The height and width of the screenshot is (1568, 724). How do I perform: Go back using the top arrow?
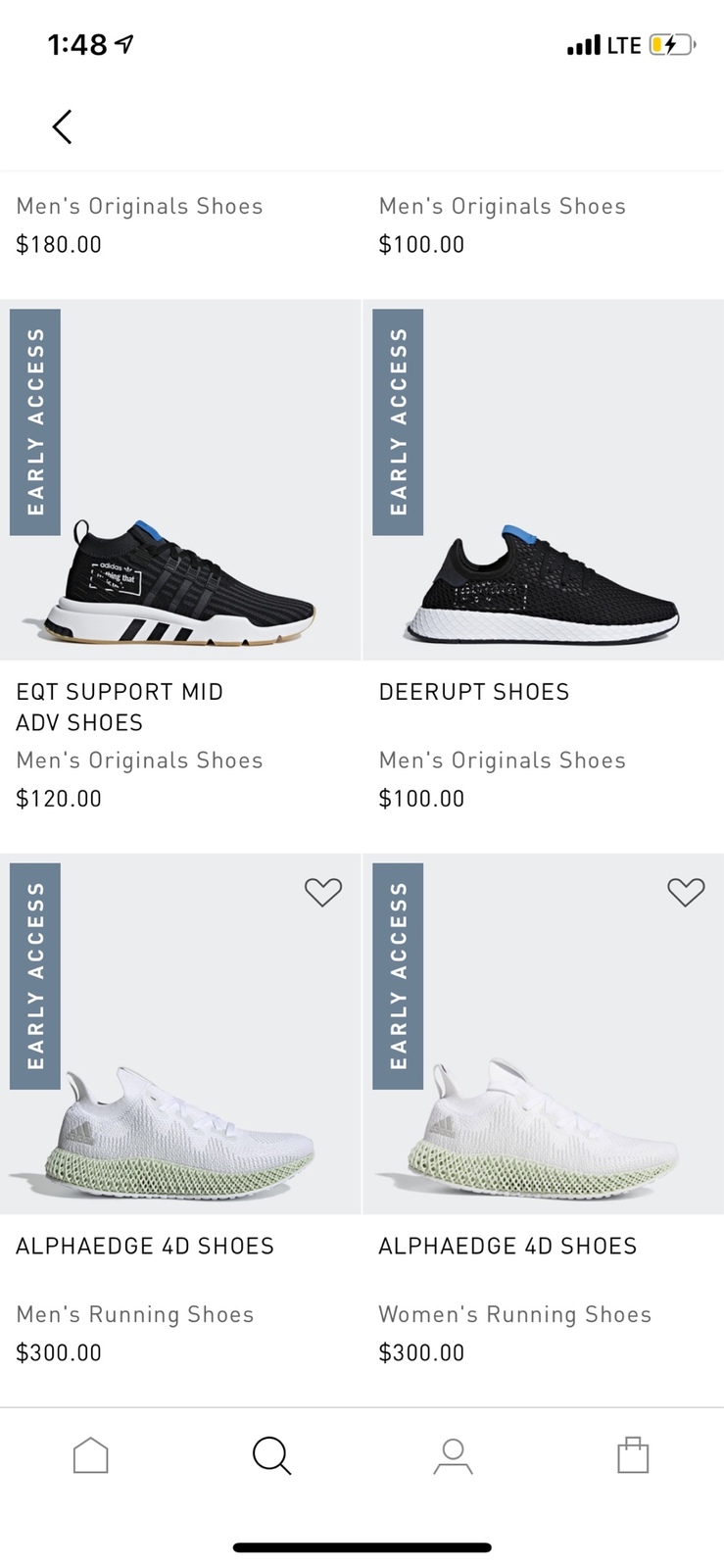click(x=62, y=126)
